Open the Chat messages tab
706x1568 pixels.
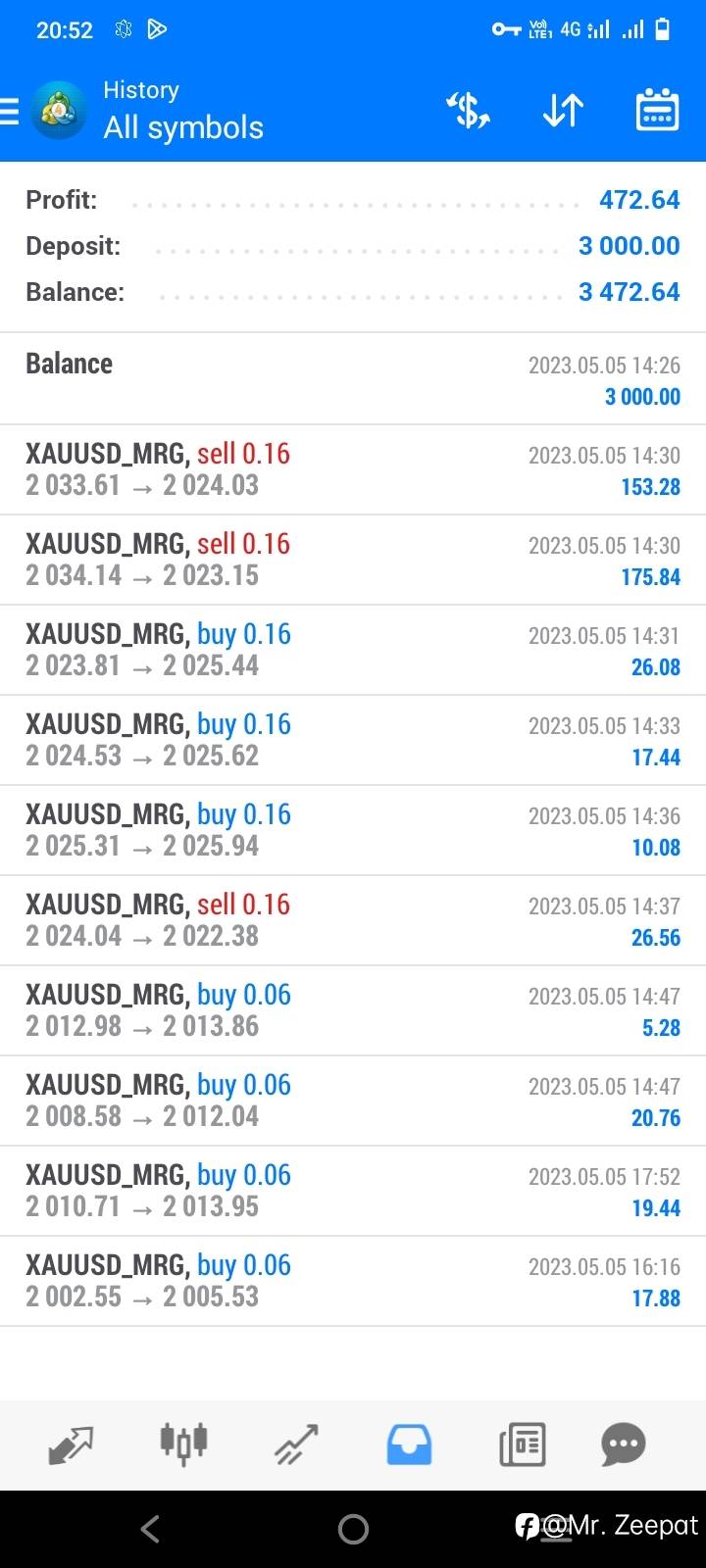coord(624,1445)
